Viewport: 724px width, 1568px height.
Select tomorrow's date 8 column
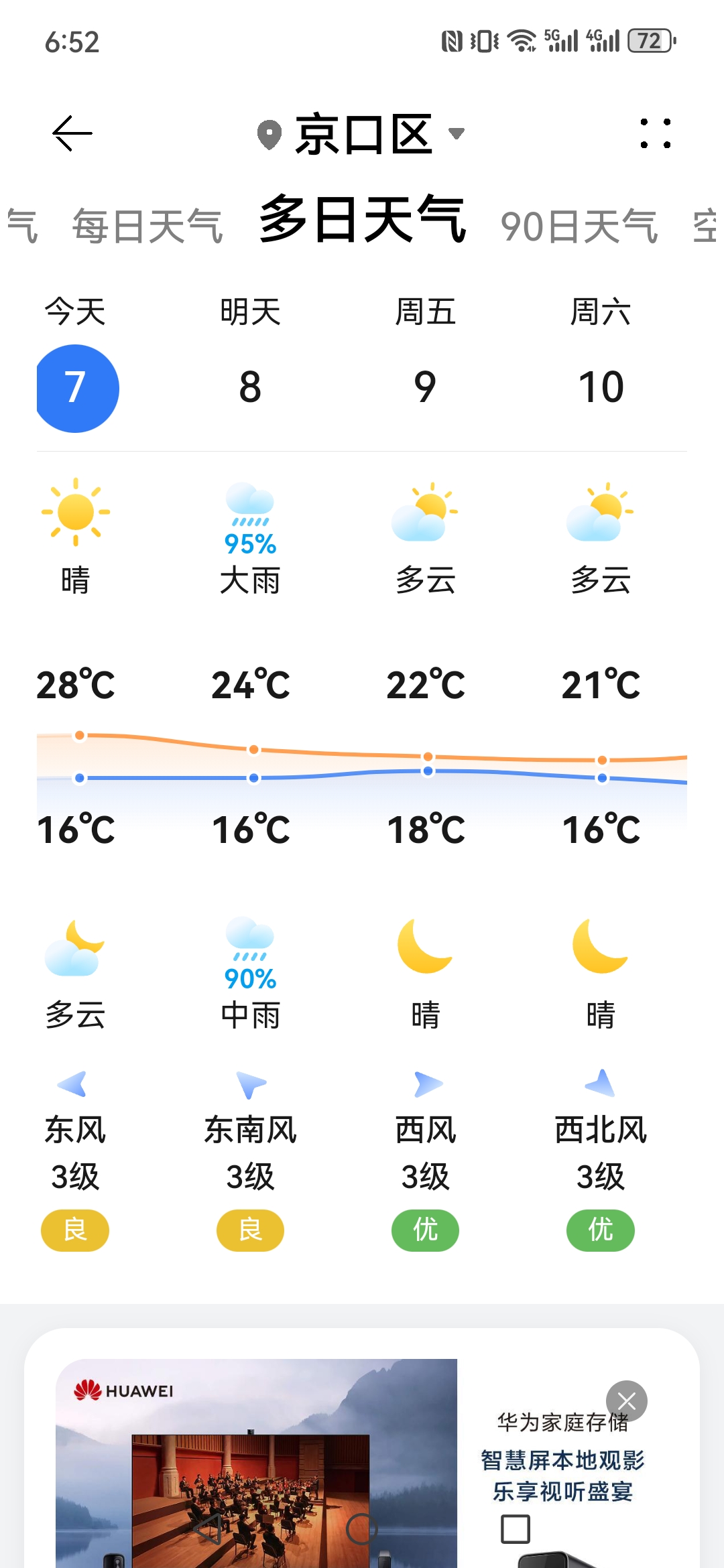coord(250,387)
